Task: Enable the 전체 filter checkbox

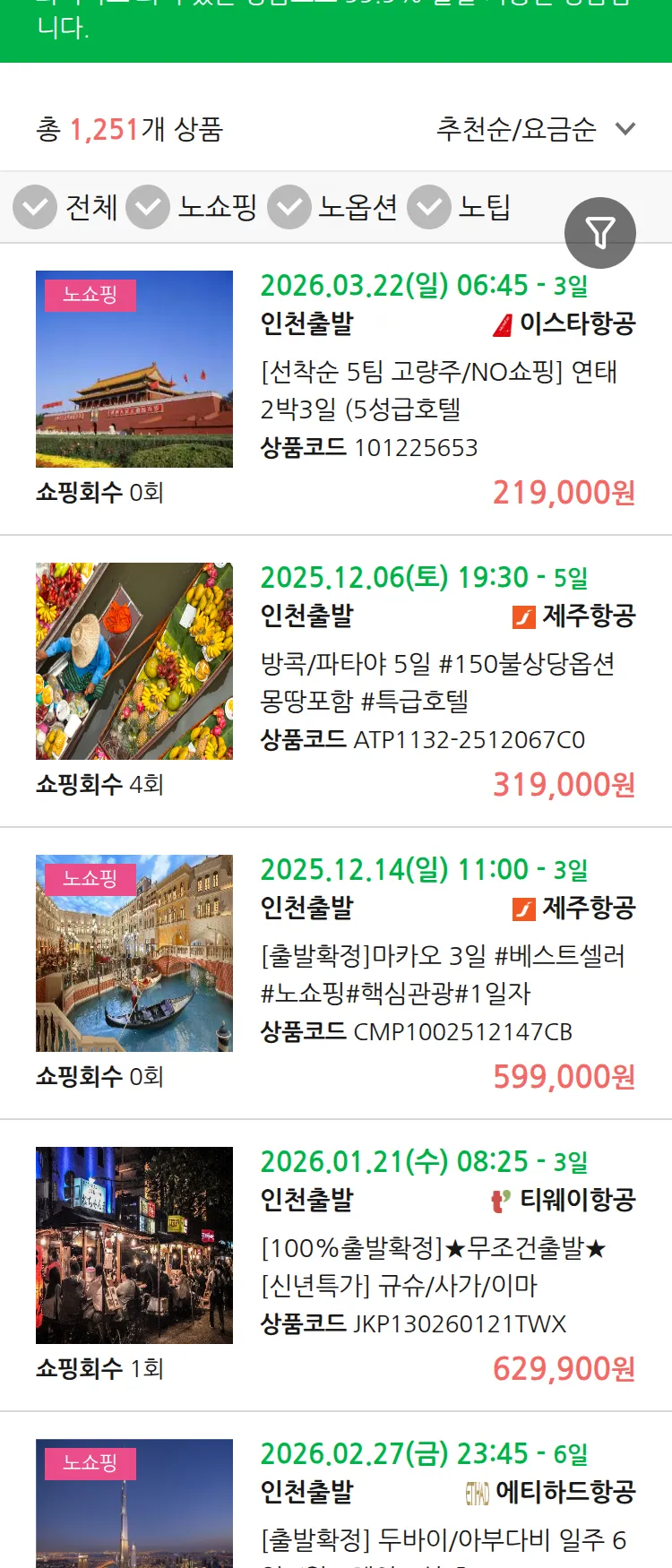Action: [34, 207]
